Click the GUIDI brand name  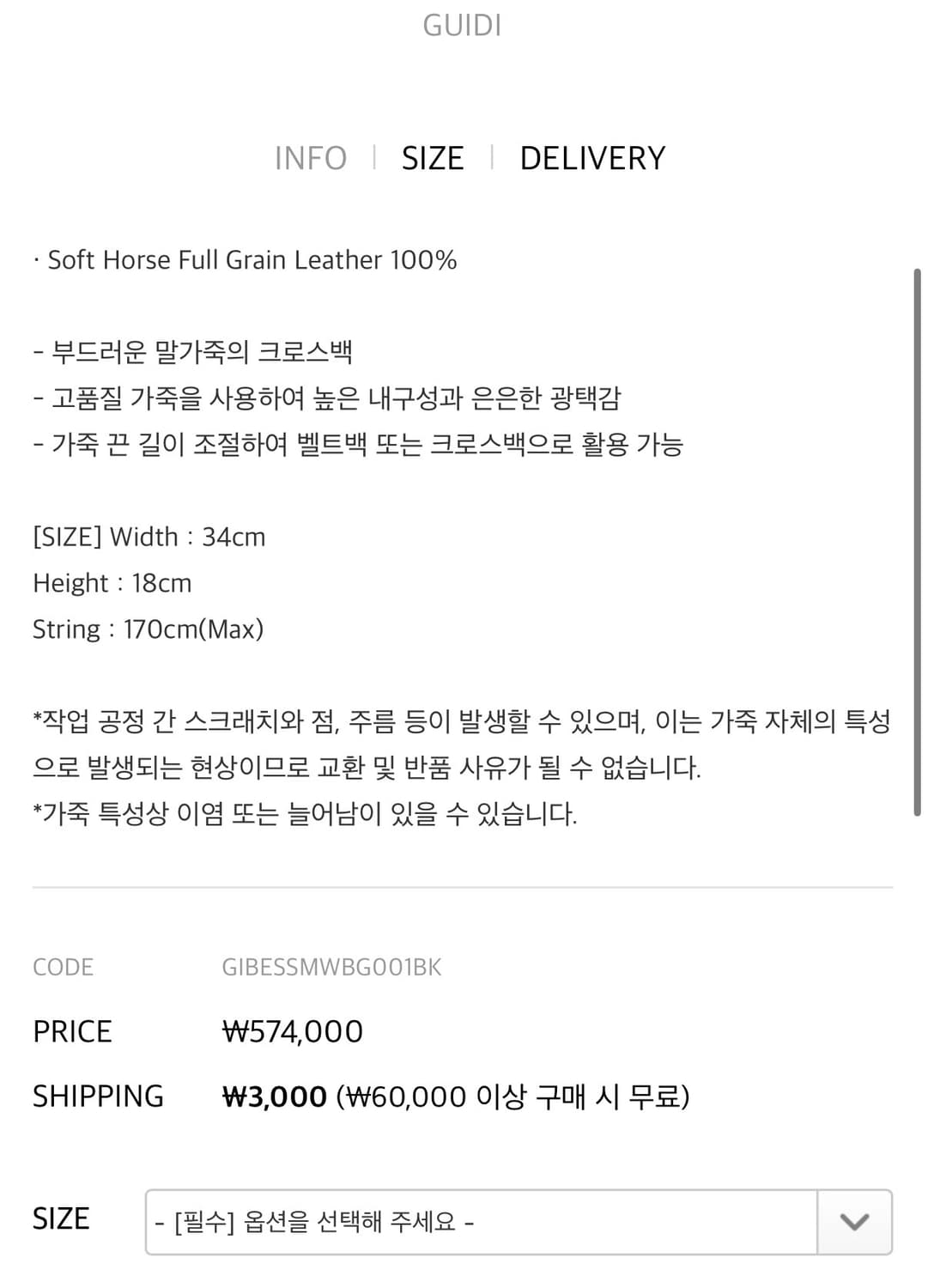460,26
